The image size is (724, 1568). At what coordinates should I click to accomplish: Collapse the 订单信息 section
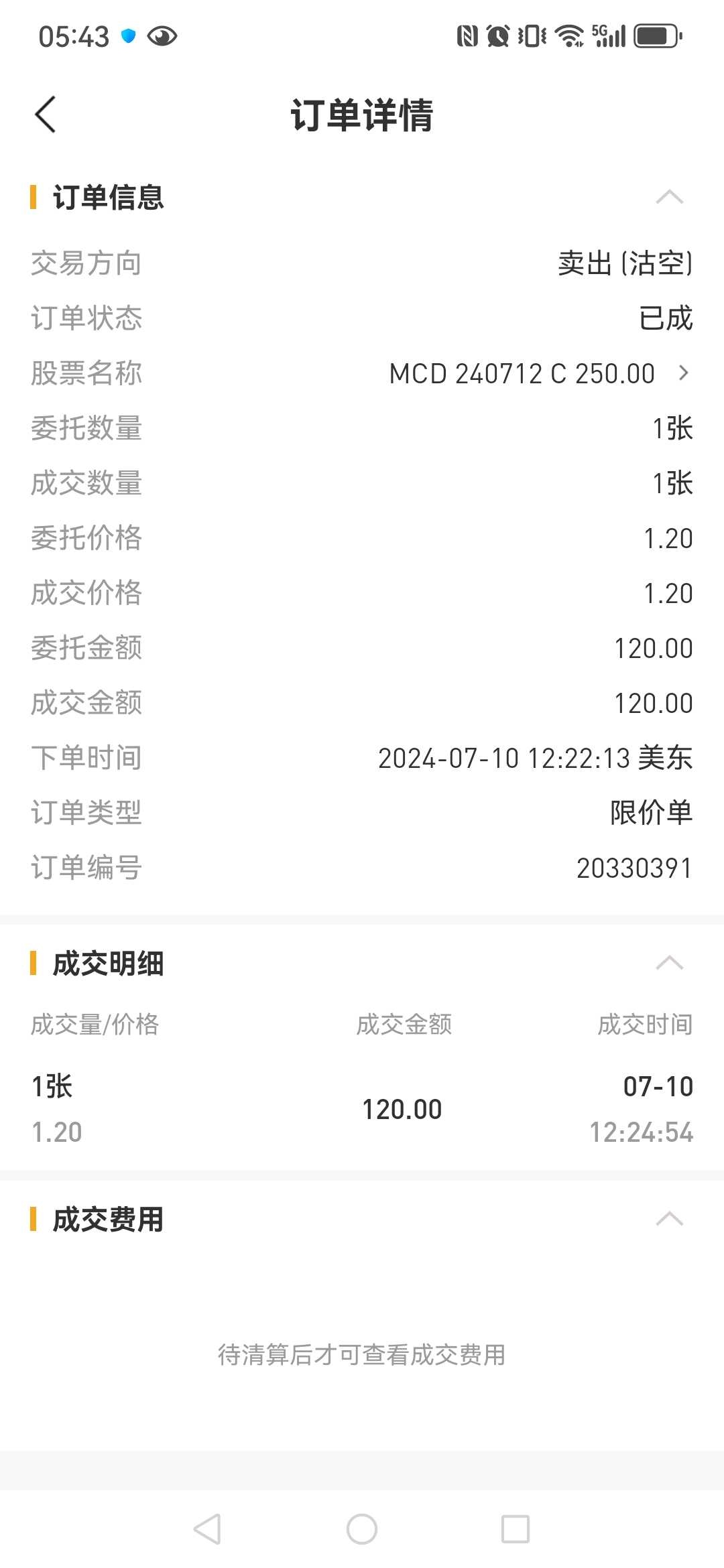click(x=668, y=196)
